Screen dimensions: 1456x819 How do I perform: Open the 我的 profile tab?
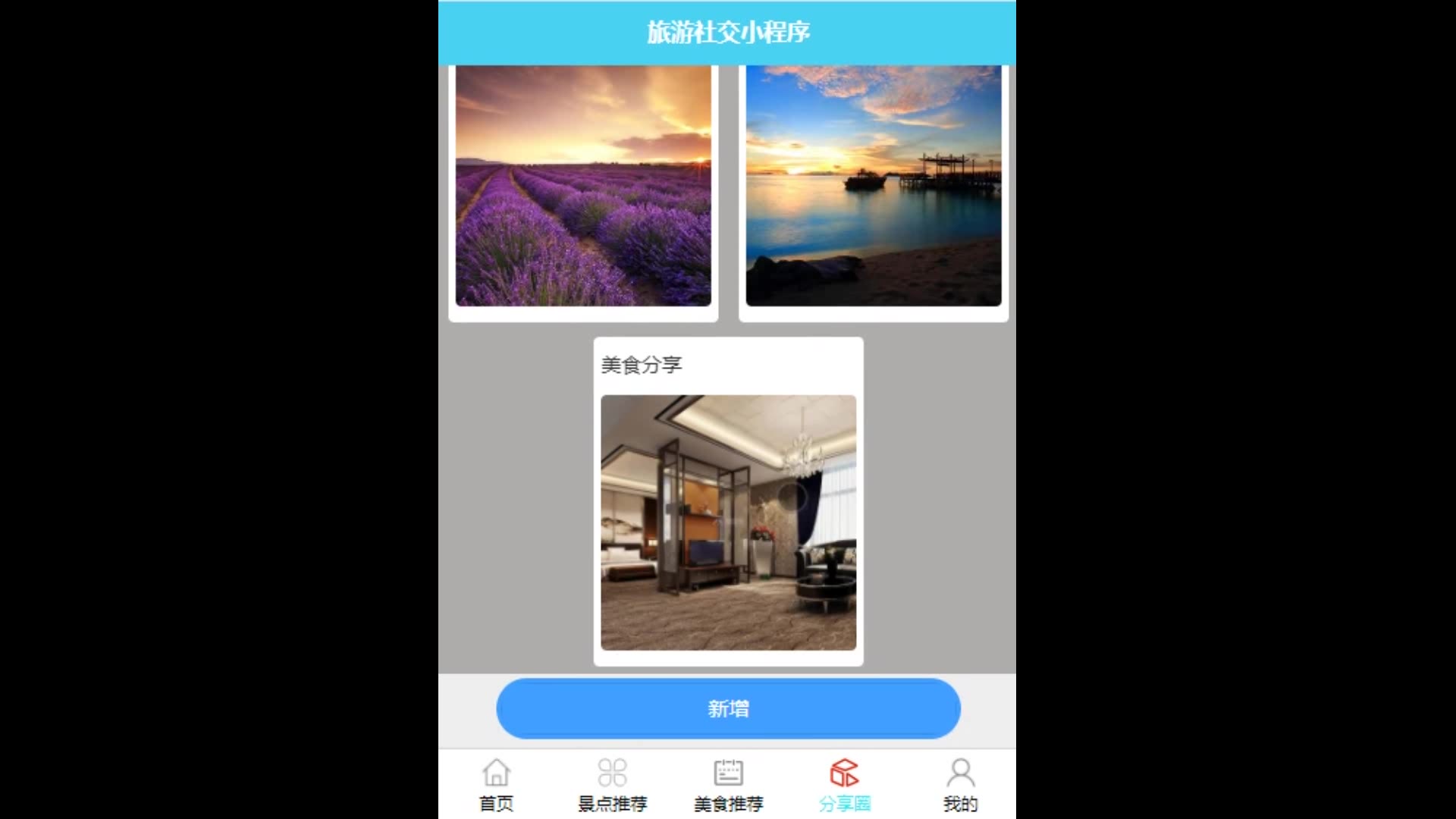(960, 786)
